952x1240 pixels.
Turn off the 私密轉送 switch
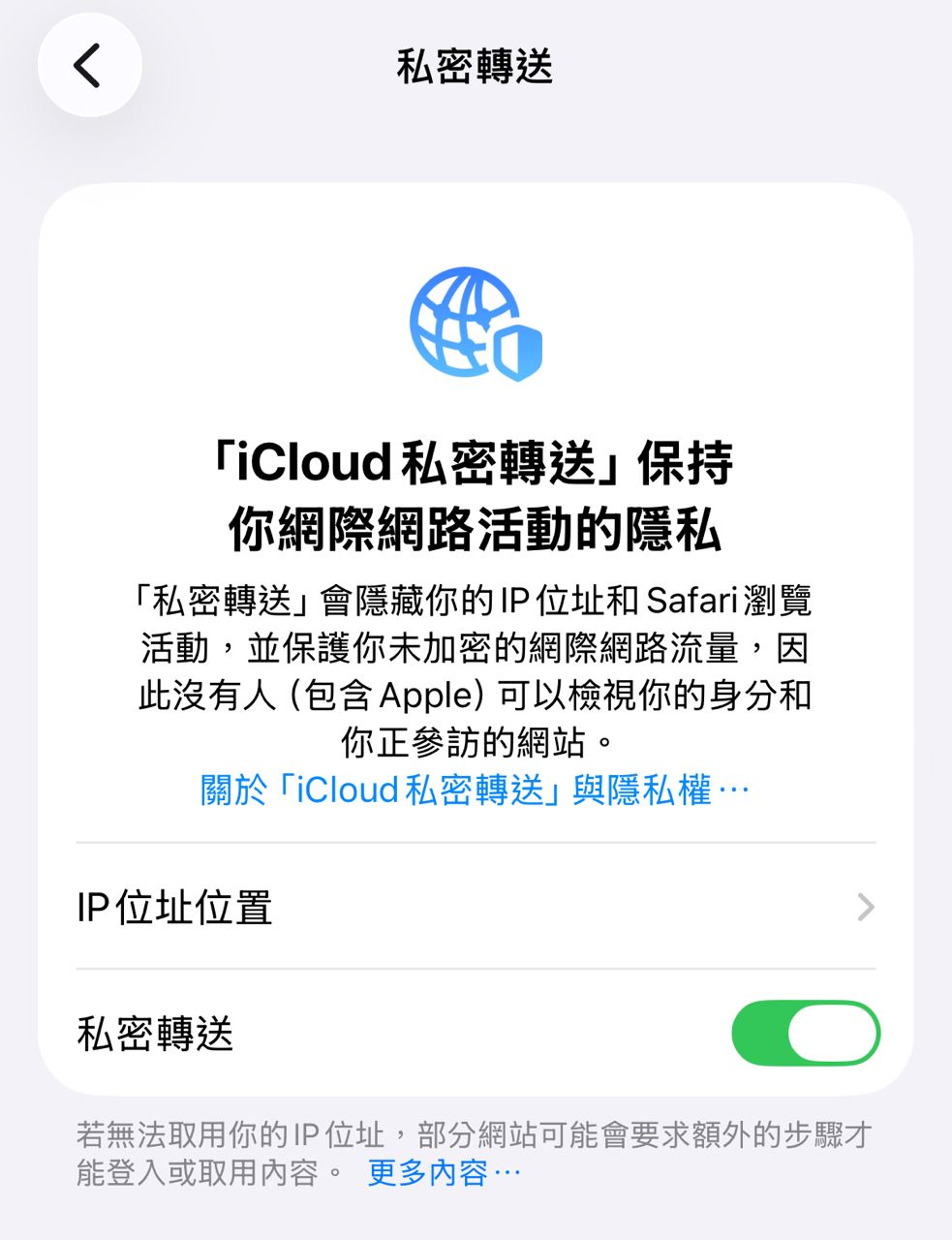pyautogui.click(x=805, y=1033)
